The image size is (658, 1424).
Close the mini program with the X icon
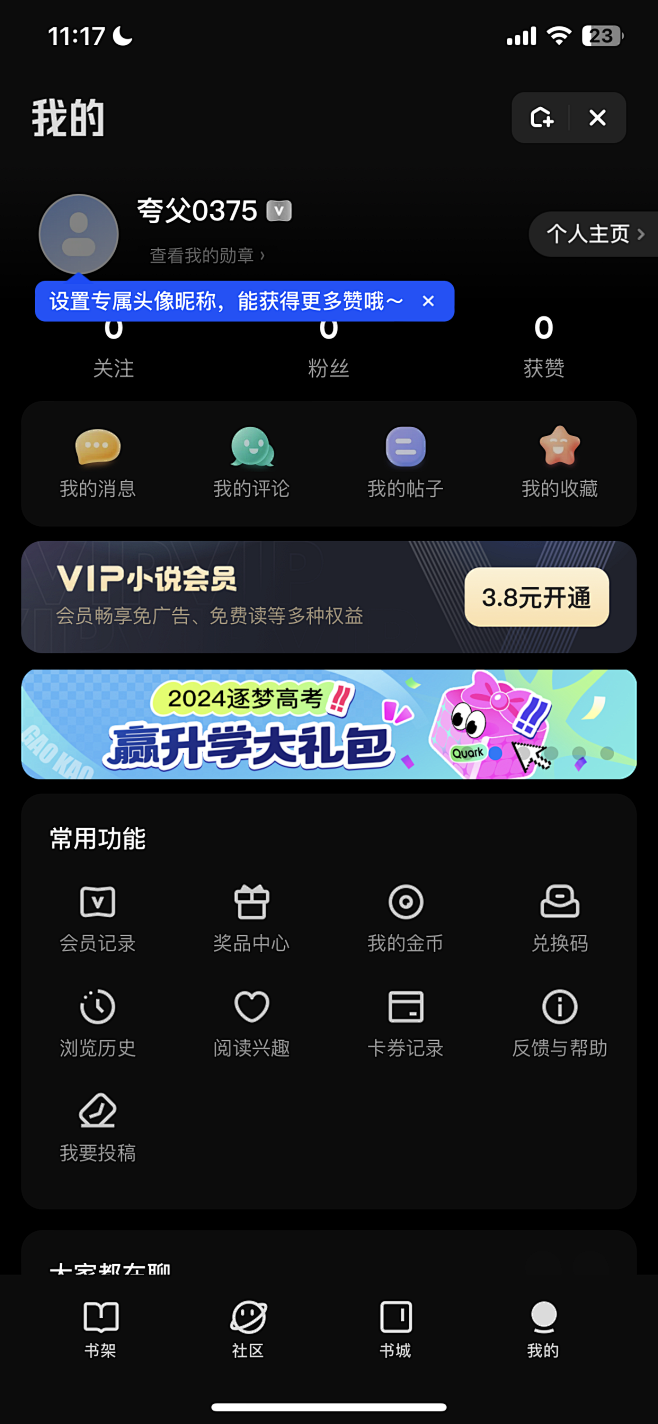(x=597, y=118)
